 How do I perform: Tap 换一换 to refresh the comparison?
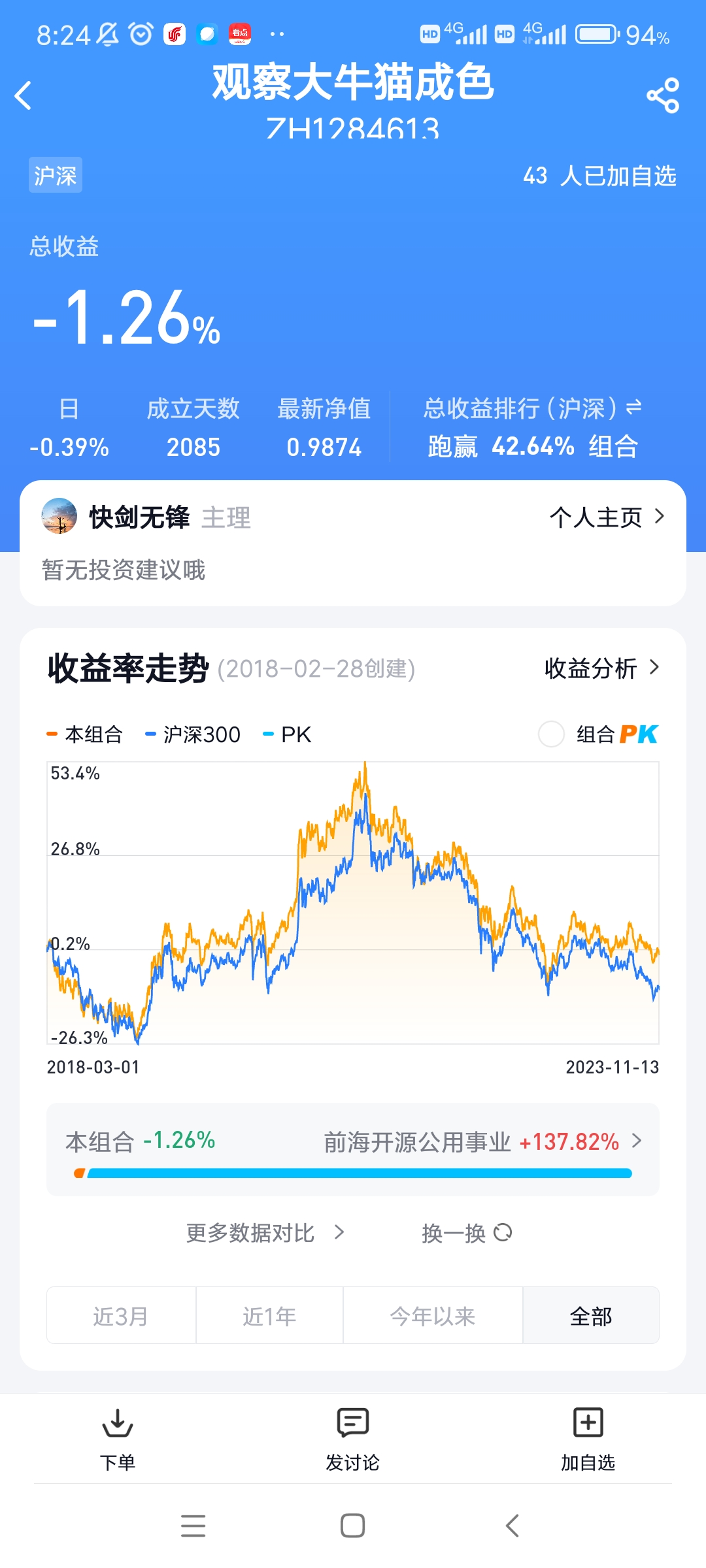[x=466, y=1233]
